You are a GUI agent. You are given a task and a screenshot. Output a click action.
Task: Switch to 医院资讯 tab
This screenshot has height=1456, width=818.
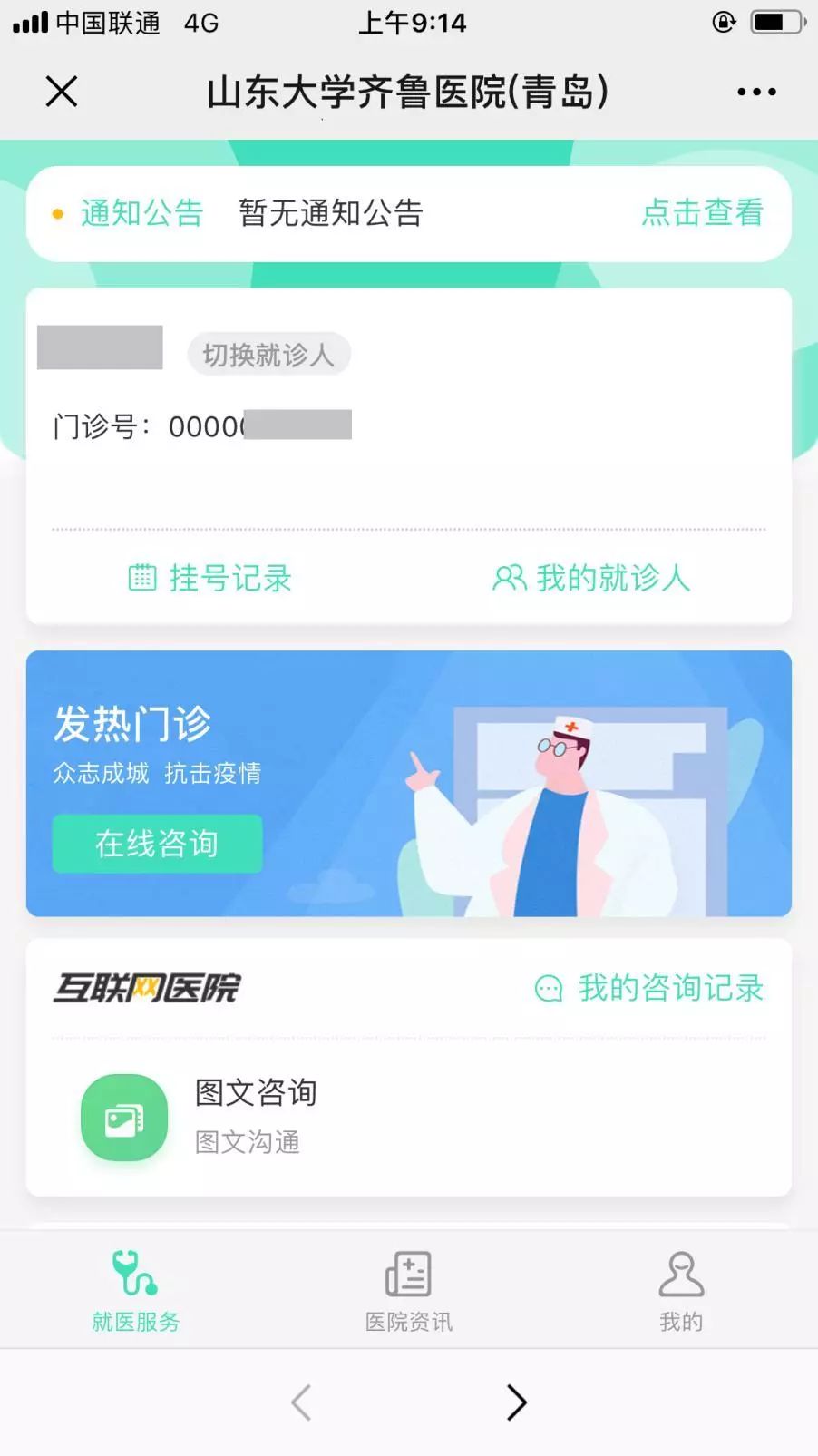click(x=408, y=1290)
